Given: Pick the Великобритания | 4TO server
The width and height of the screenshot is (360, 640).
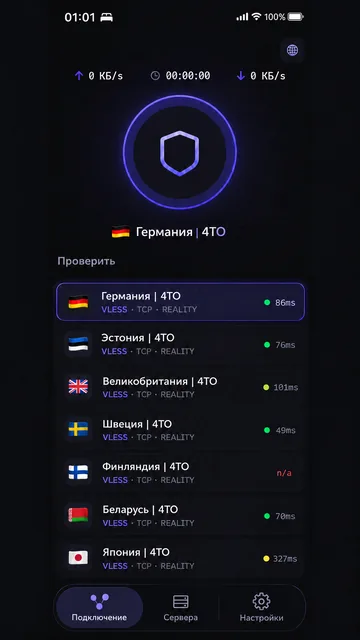Looking at the screenshot, I should tap(180, 387).
